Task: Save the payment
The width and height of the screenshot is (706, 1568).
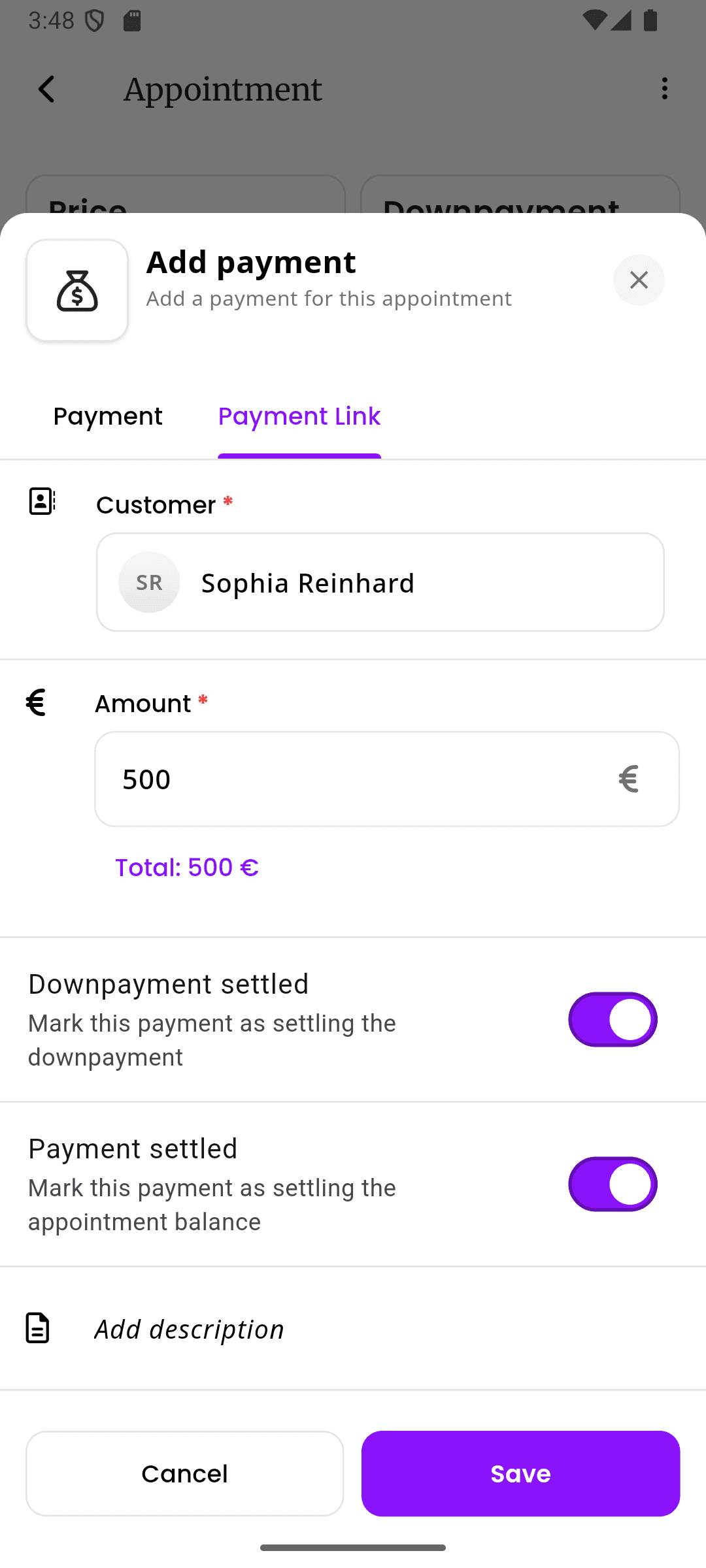Action: point(520,1473)
